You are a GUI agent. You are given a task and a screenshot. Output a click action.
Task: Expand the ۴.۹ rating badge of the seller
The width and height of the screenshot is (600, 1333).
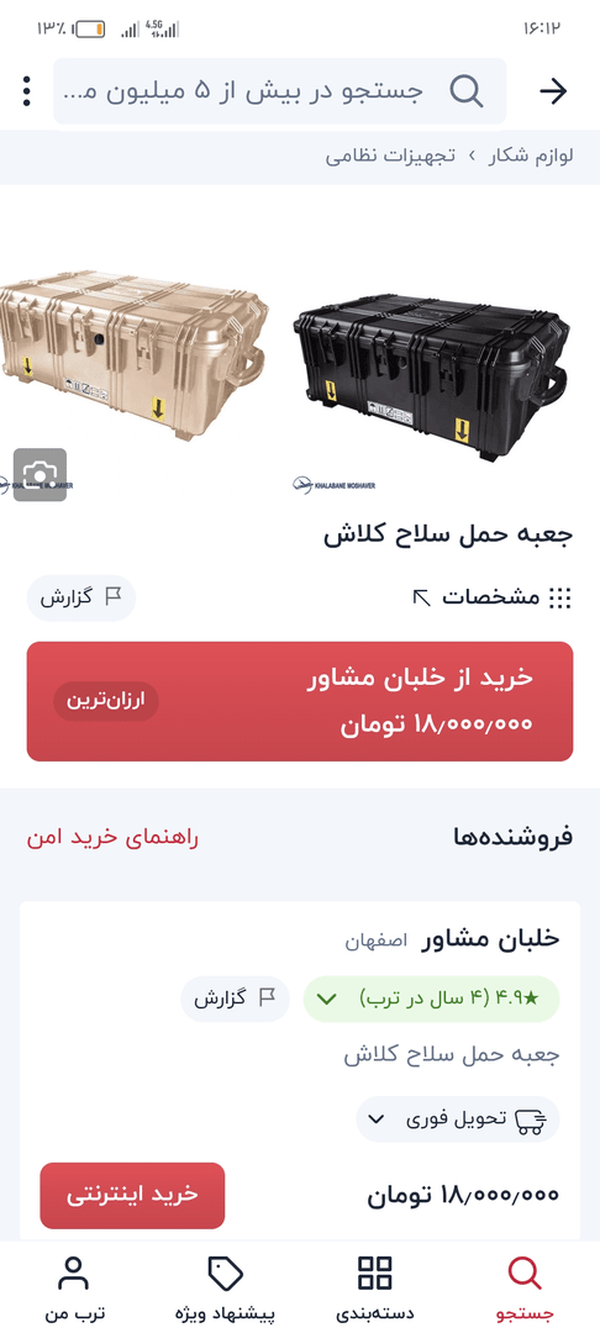tap(431, 998)
